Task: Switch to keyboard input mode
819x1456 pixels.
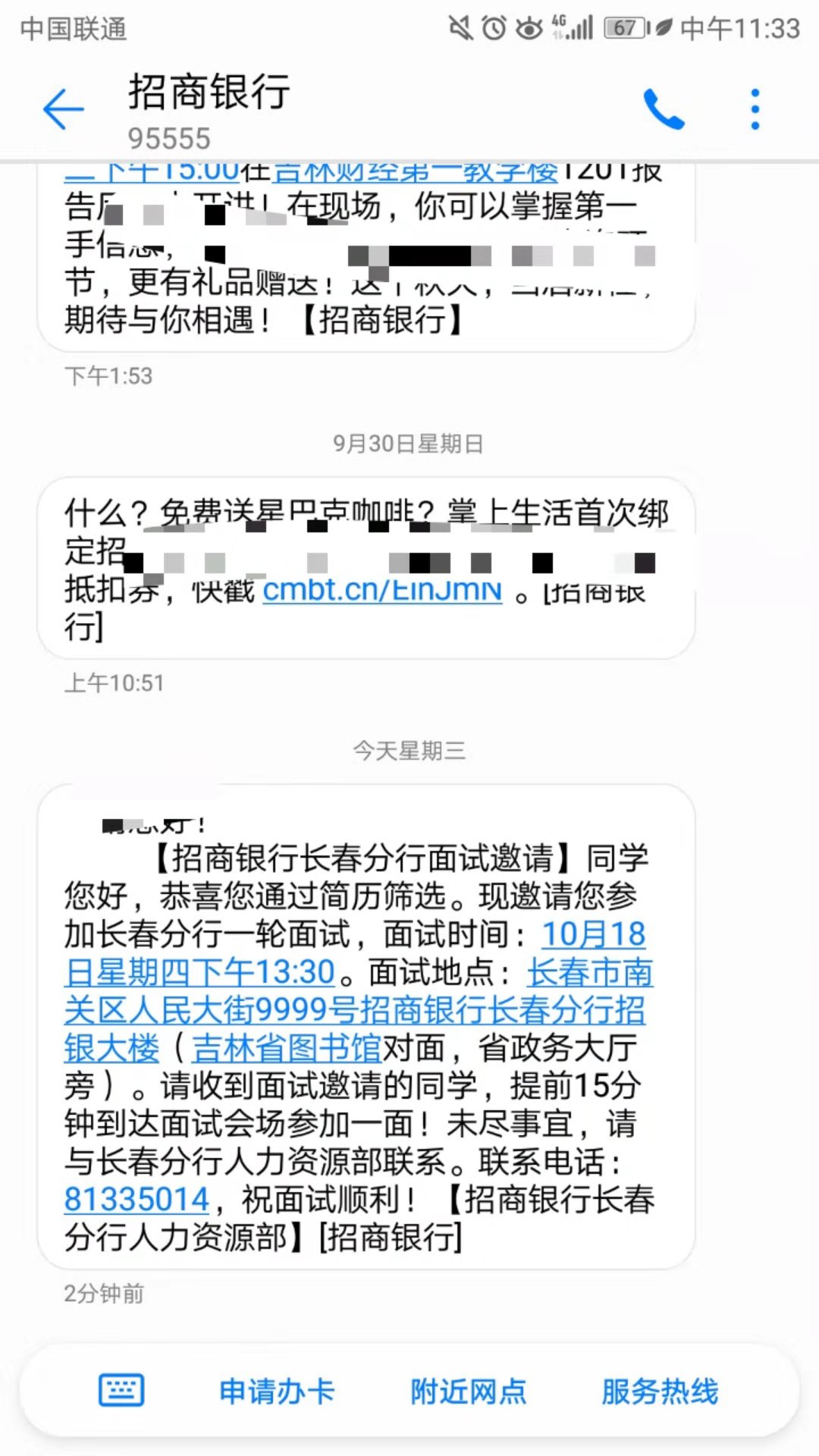Action: point(121,1390)
